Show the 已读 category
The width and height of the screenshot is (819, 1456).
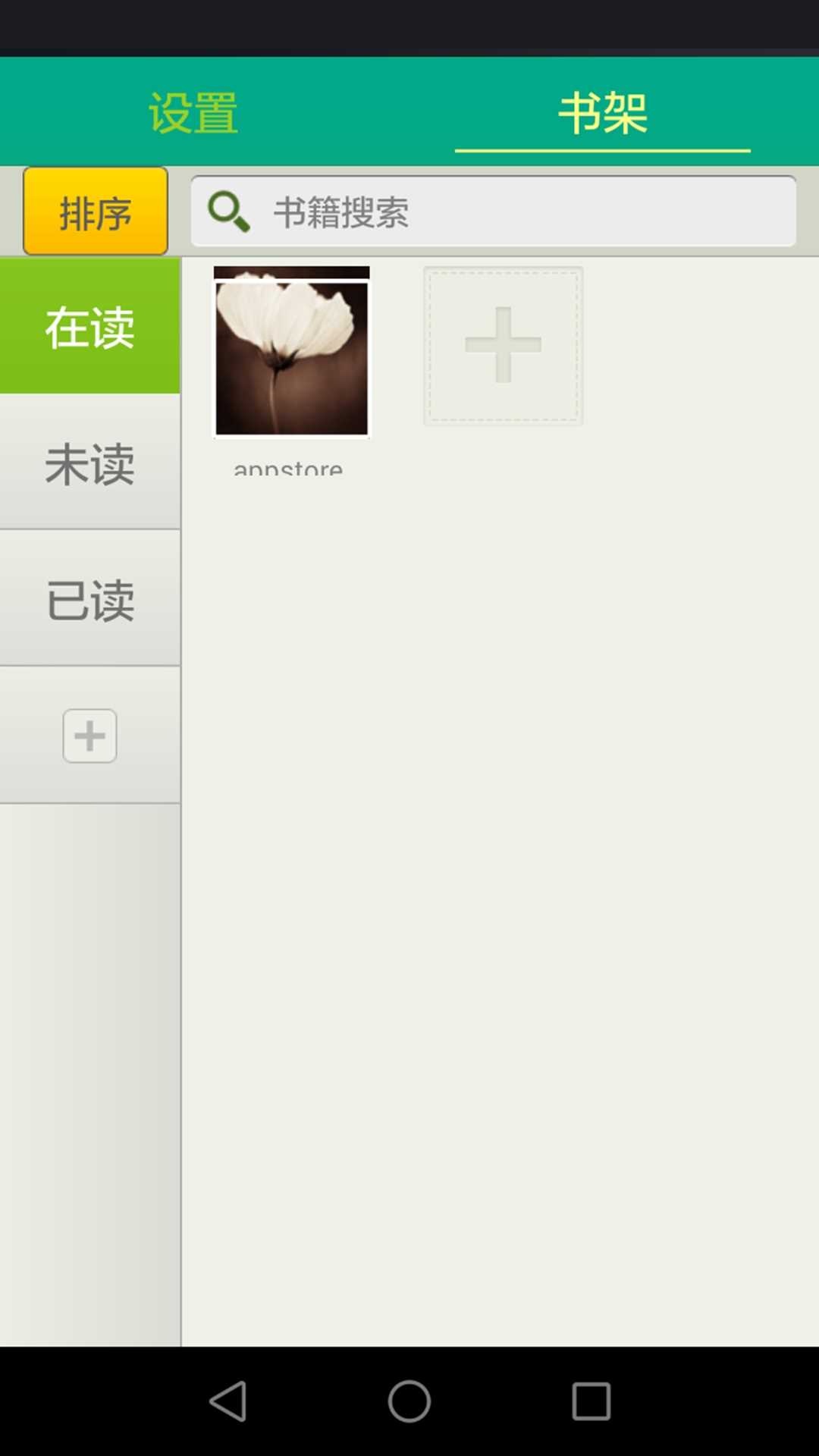(x=89, y=599)
